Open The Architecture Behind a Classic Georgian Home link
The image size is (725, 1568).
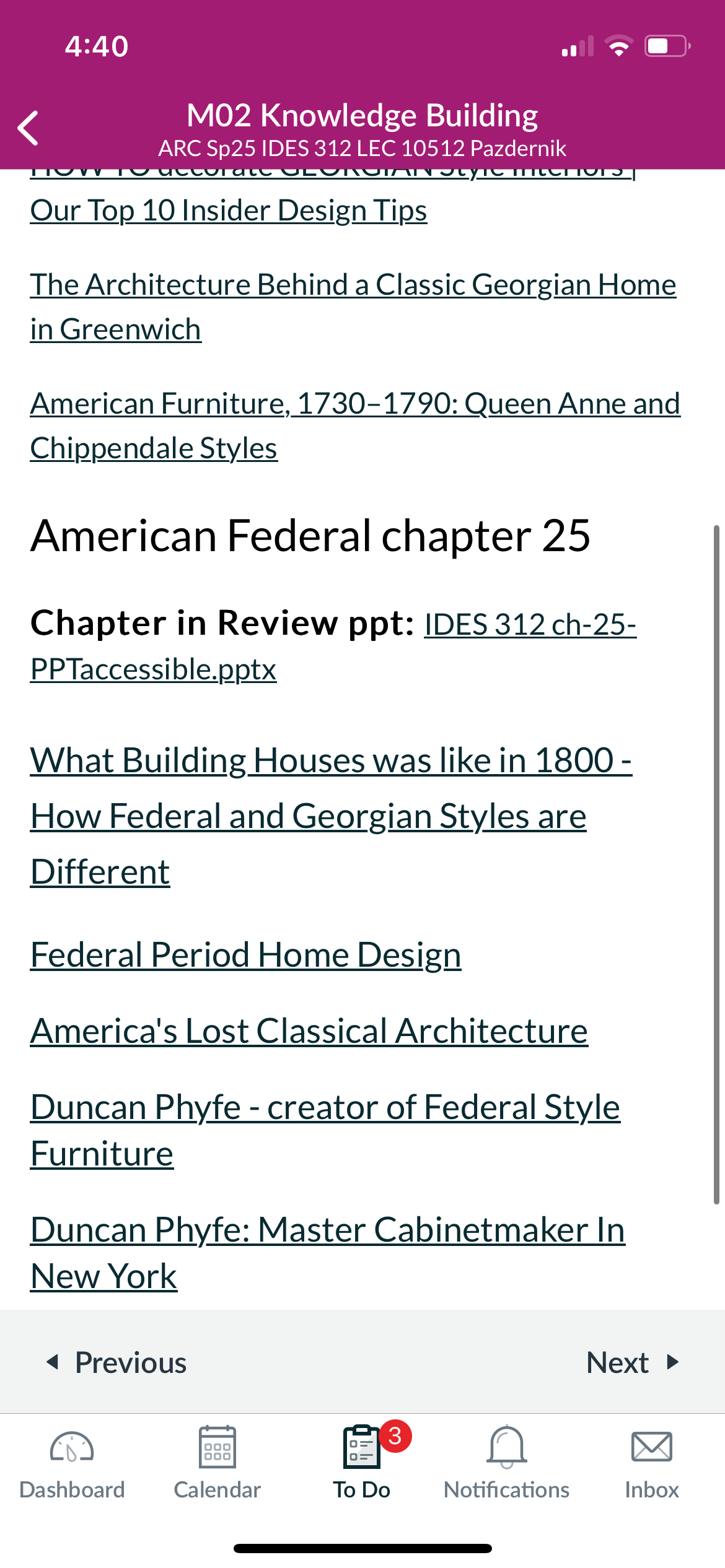(x=353, y=307)
